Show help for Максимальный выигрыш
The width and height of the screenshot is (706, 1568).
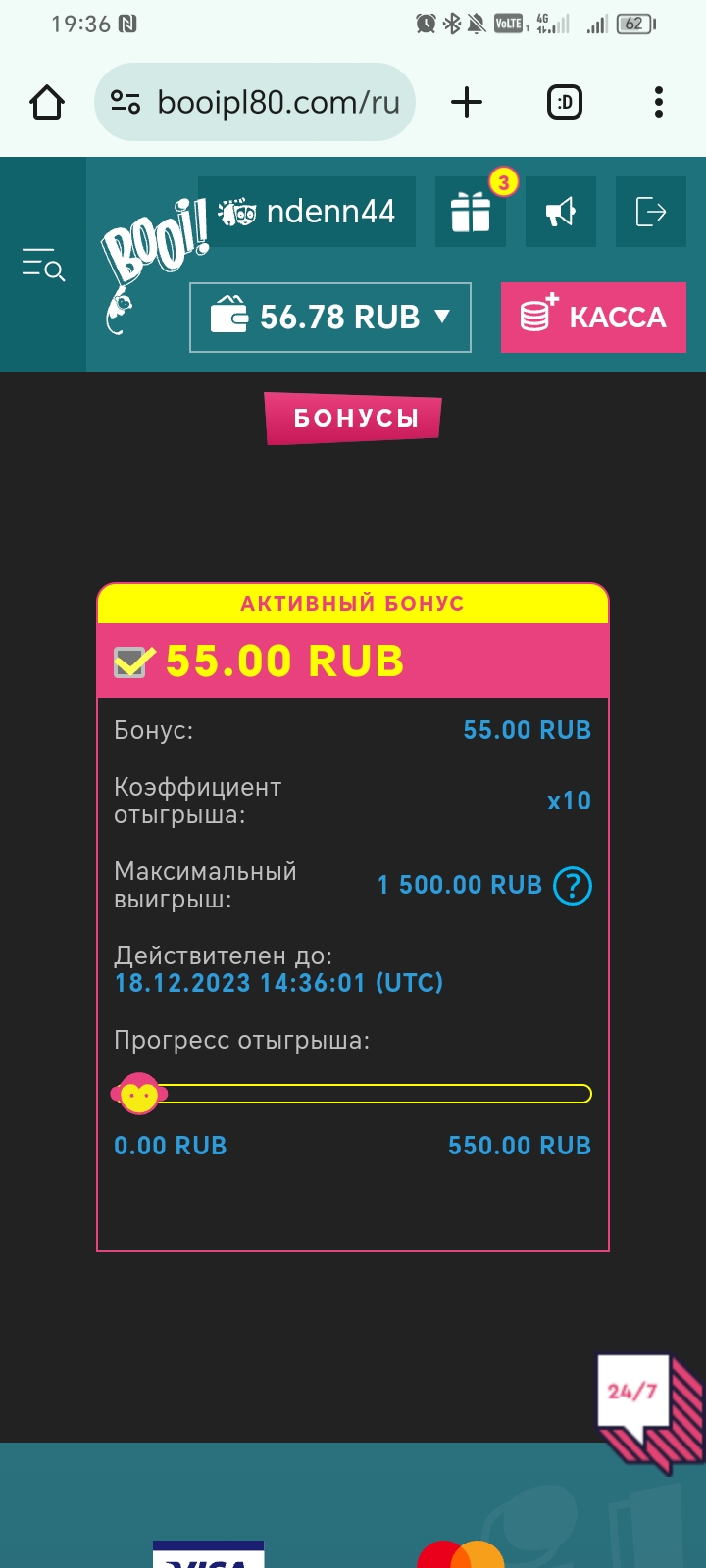(x=573, y=886)
